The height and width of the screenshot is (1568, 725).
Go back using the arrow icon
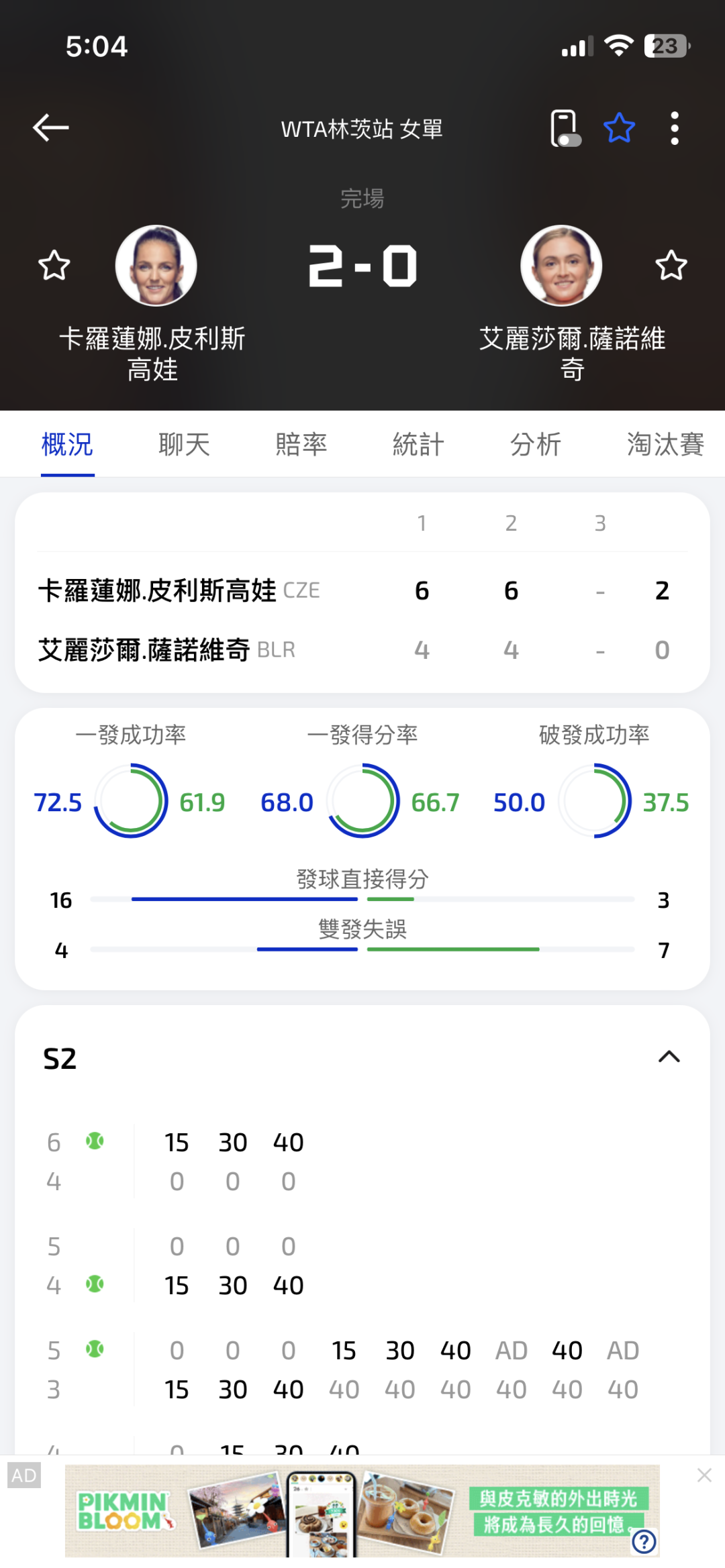click(51, 127)
